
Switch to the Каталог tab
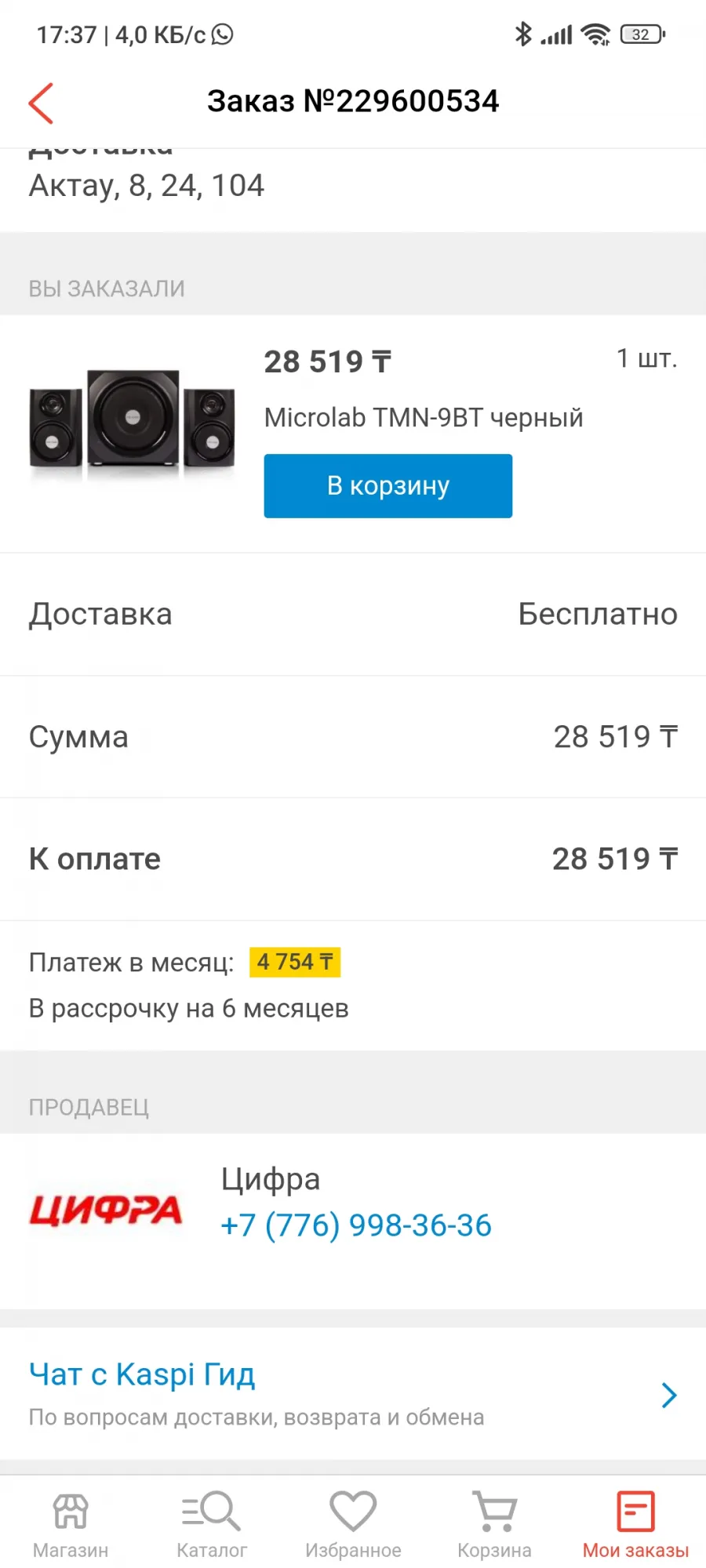[212, 1525]
